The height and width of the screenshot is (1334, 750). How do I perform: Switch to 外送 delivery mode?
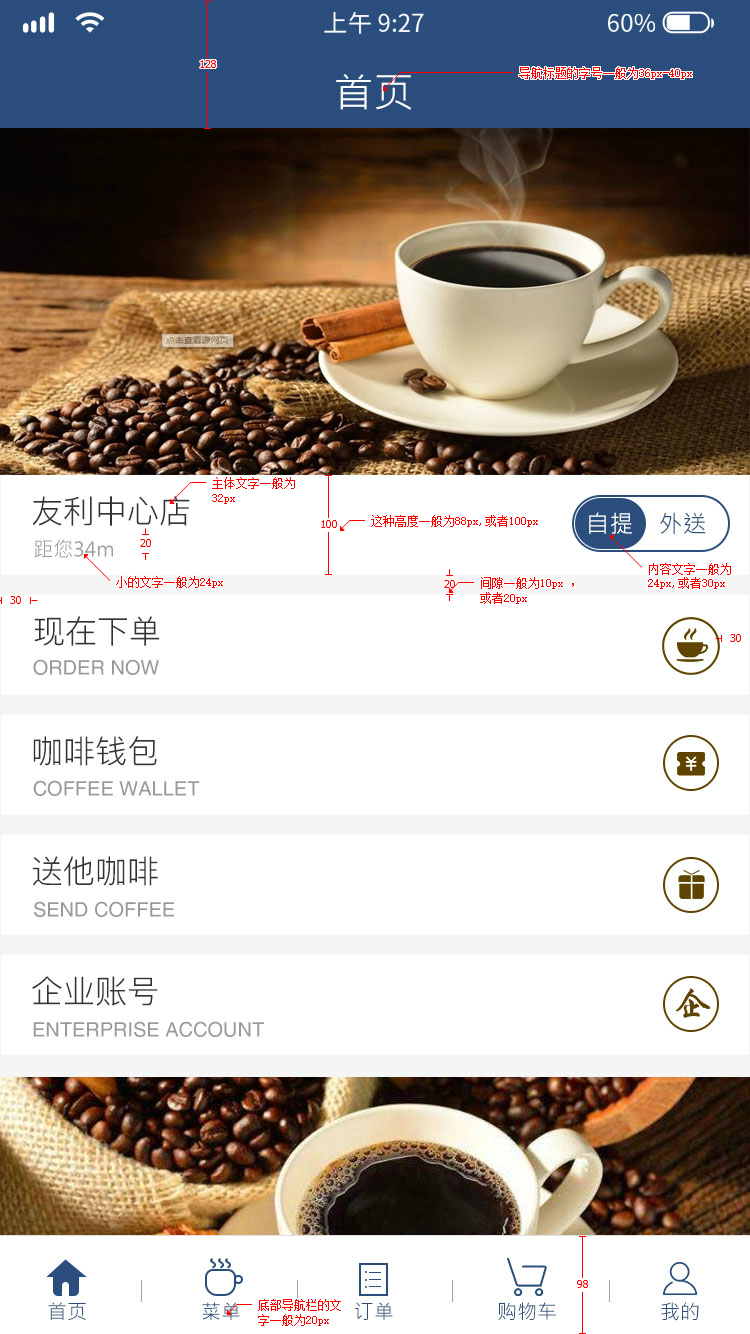point(684,523)
